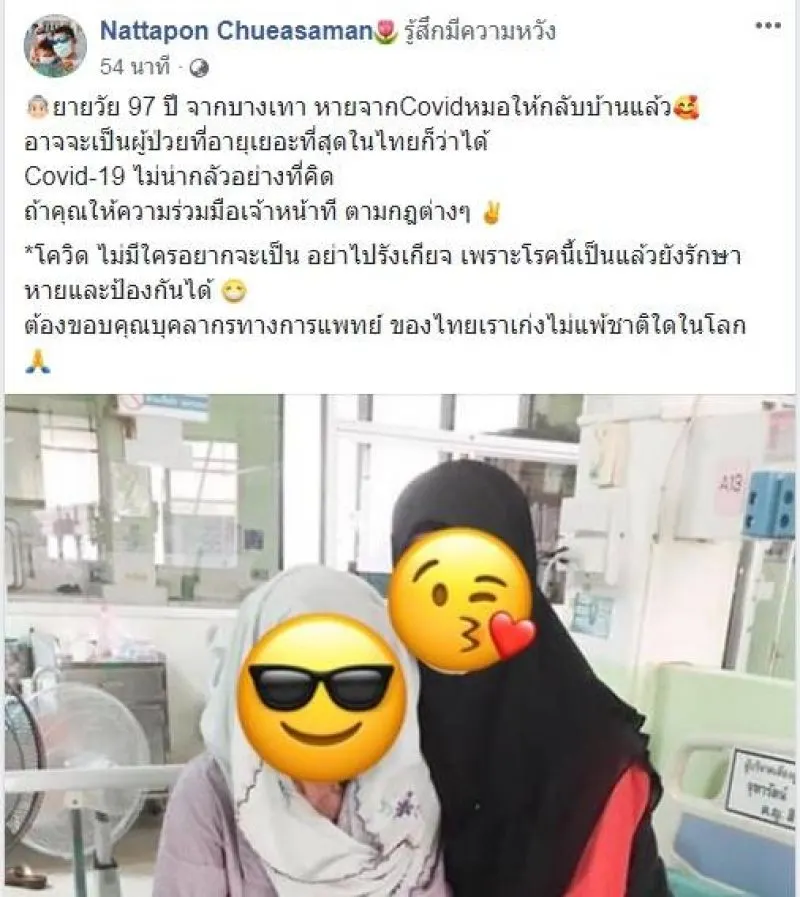Open the post timestamp '54 นาที'
This screenshot has height=897, width=800.
pos(140,68)
